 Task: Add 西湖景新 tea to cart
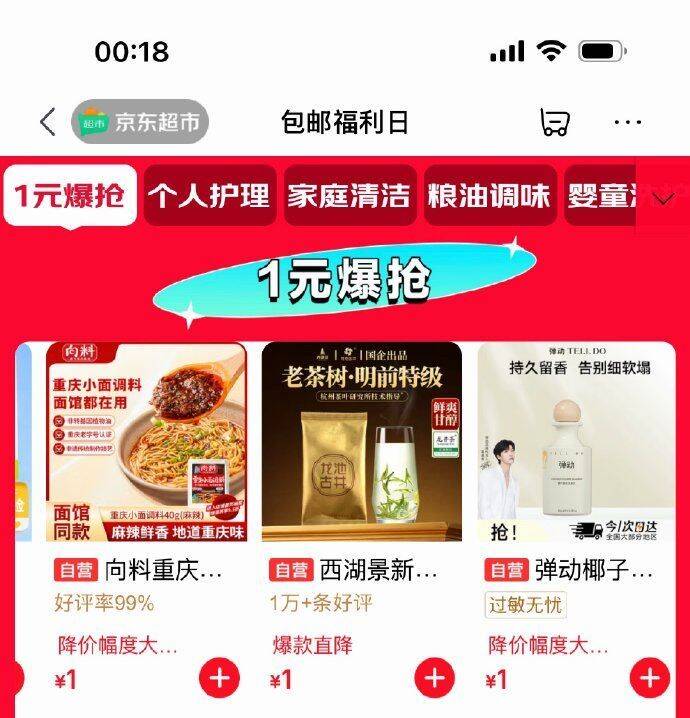(434, 678)
